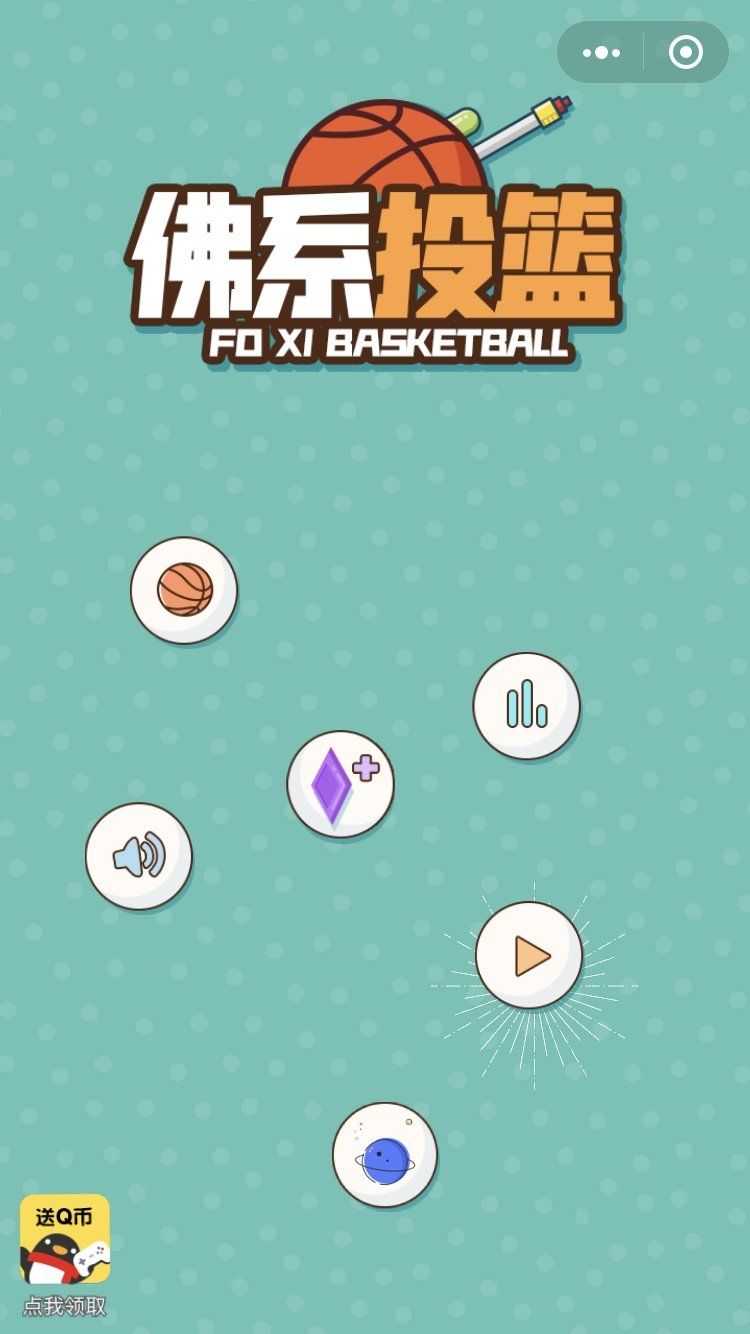Toggle the game sound

139,856
